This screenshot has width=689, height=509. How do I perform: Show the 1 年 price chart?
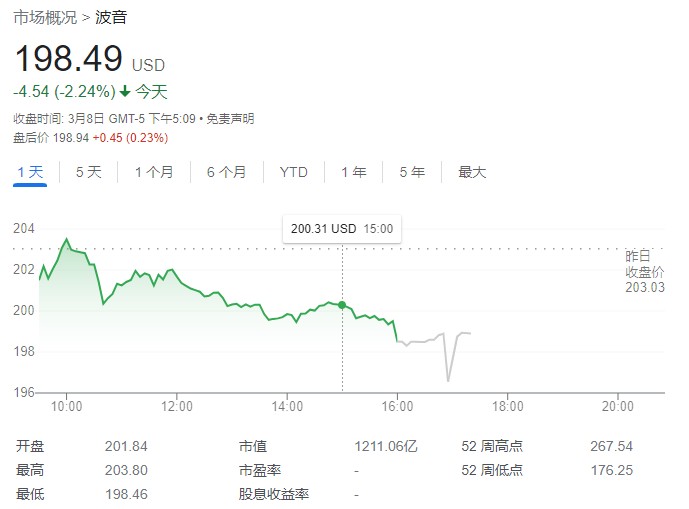[x=354, y=172]
